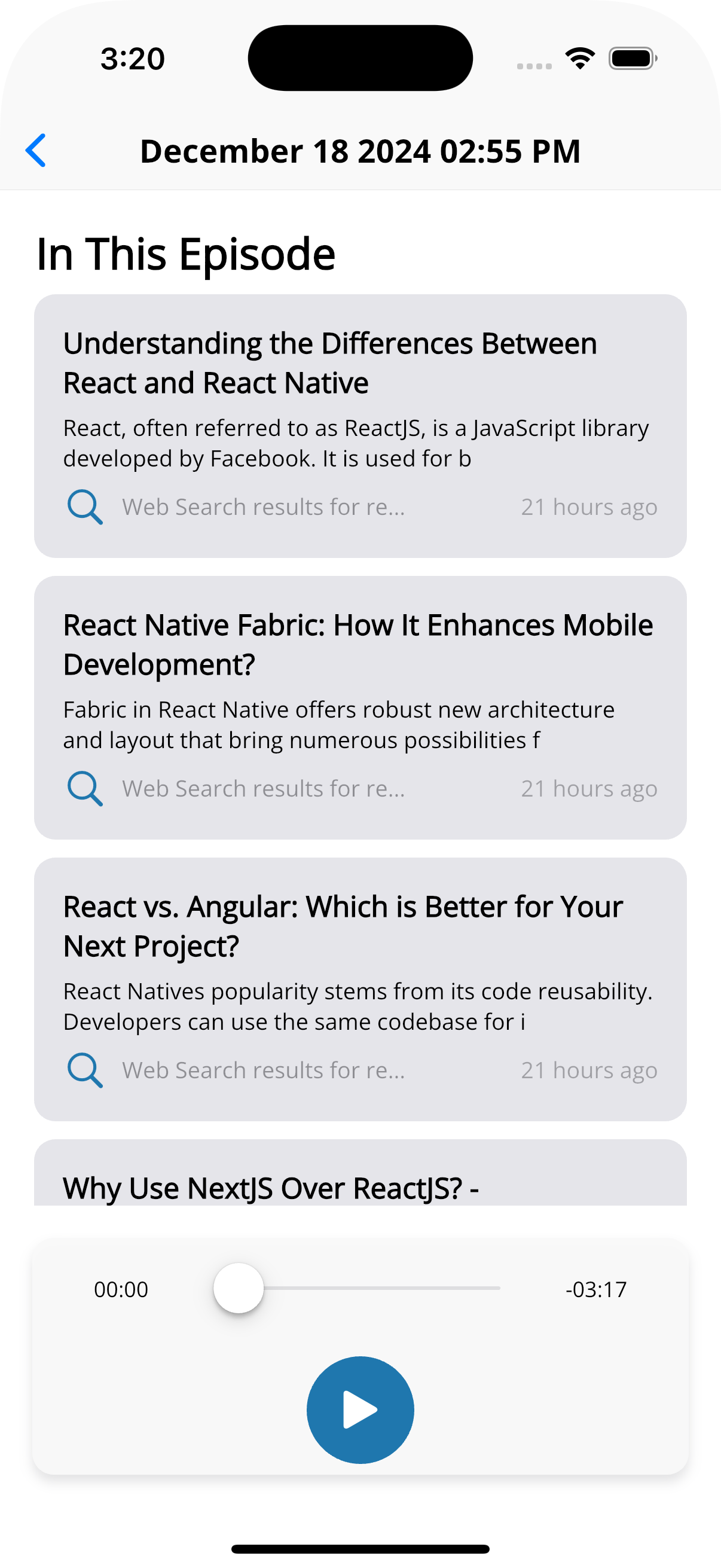721x1568 pixels.
Task: Open the React vs. Angular article card
Action: pyautogui.click(x=360, y=989)
